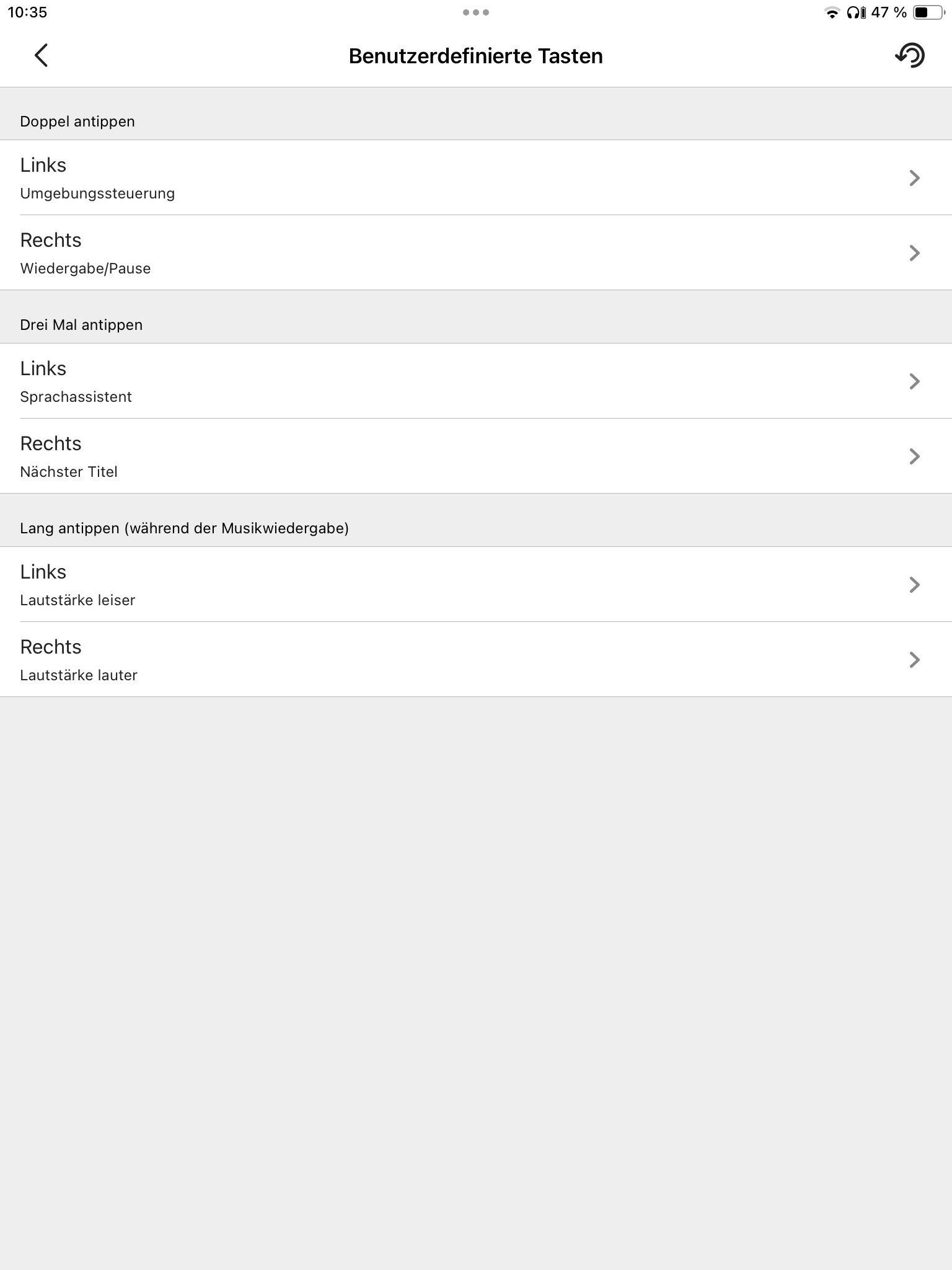Go back using the top-left arrow
Screen dimensions: 952x1270
(41, 56)
